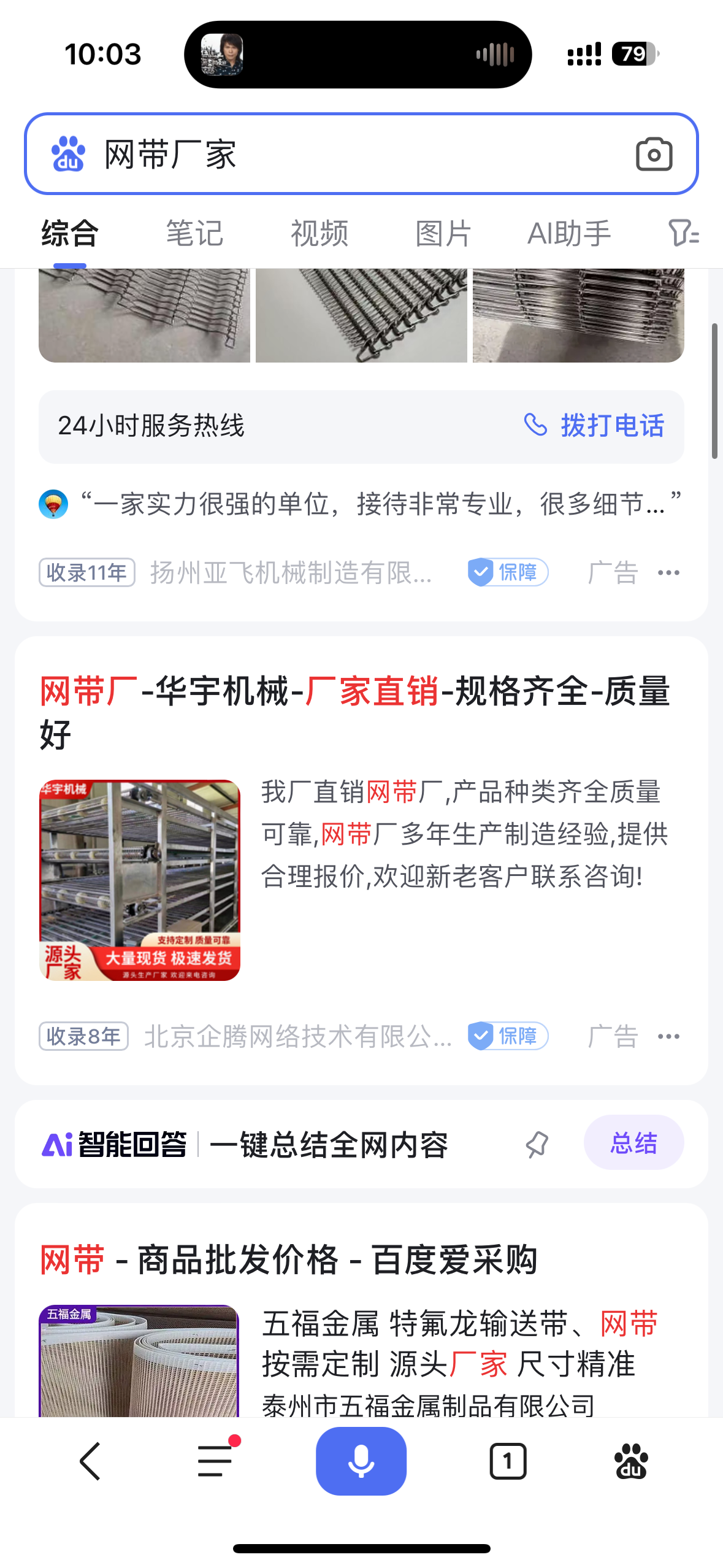Open the tab switcher showing 1
This screenshot has height=1568, width=723.
click(x=508, y=1461)
